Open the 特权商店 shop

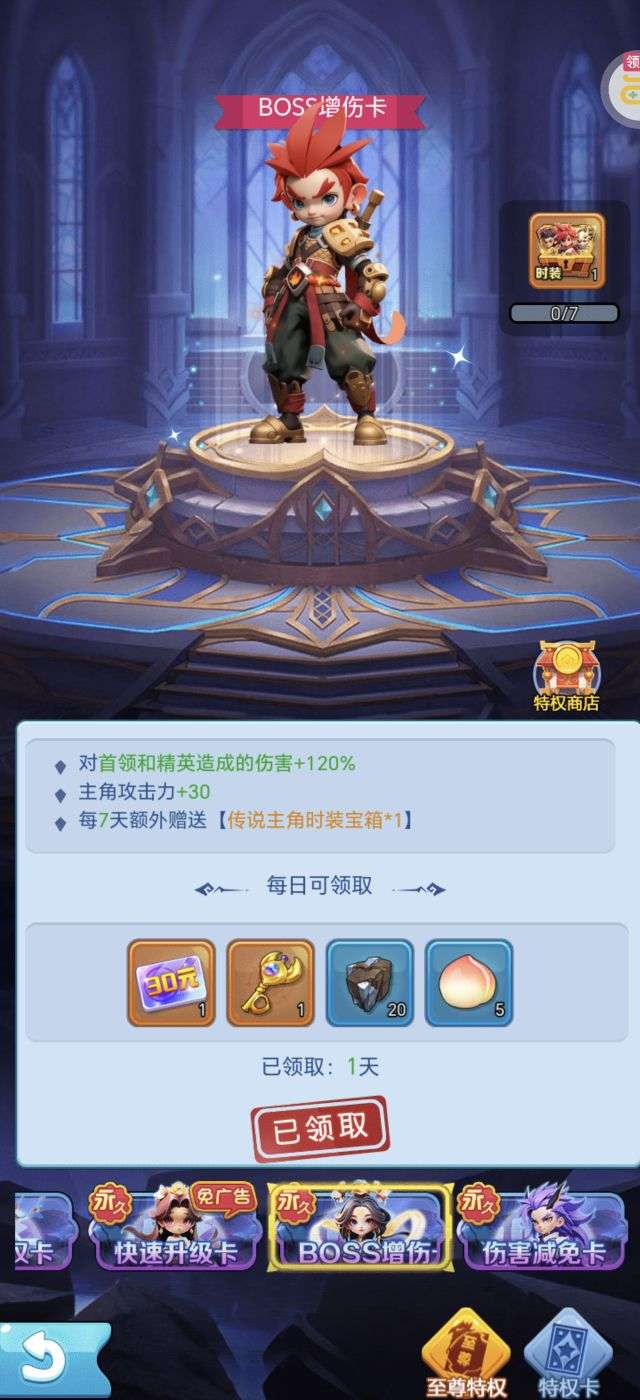566,677
